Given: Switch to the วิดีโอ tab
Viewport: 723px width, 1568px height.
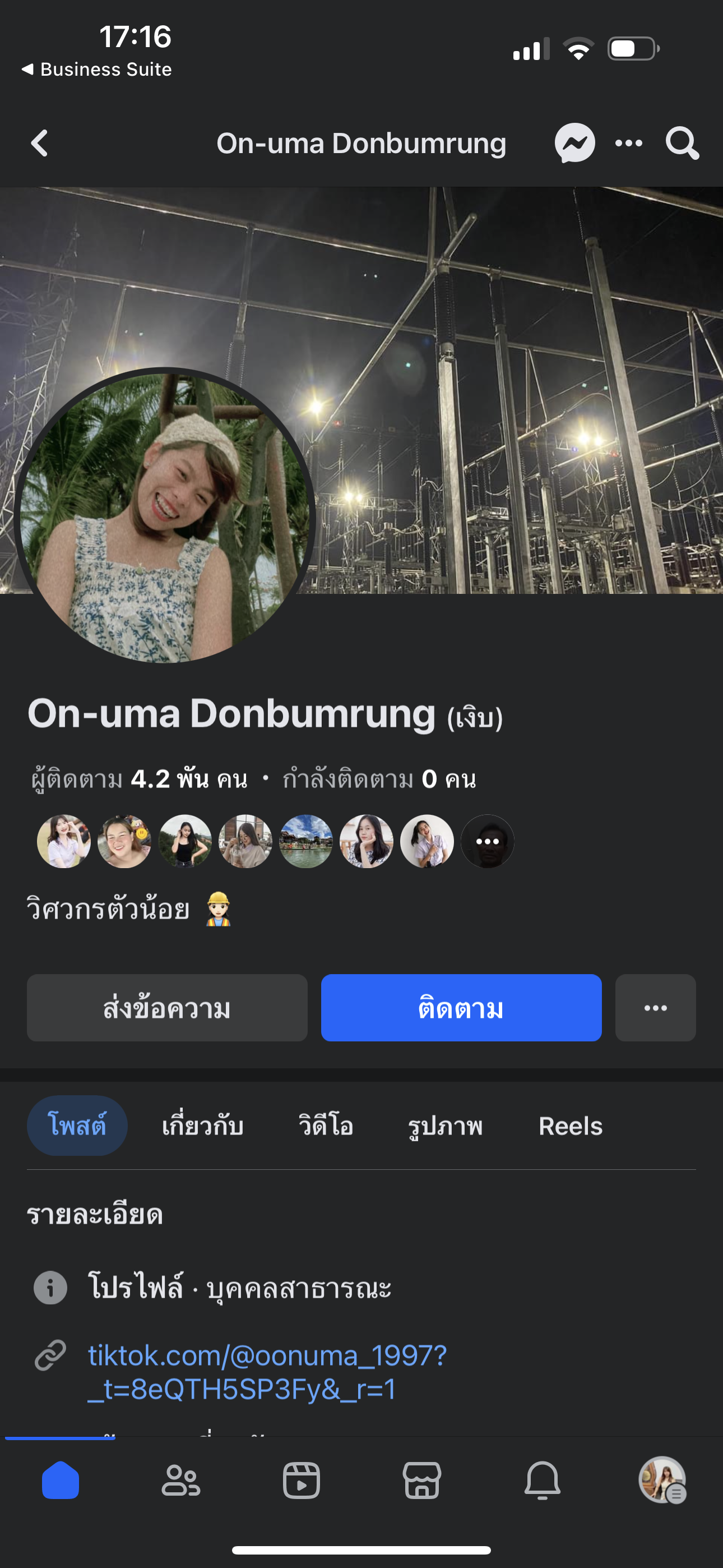Looking at the screenshot, I should click(326, 1126).
